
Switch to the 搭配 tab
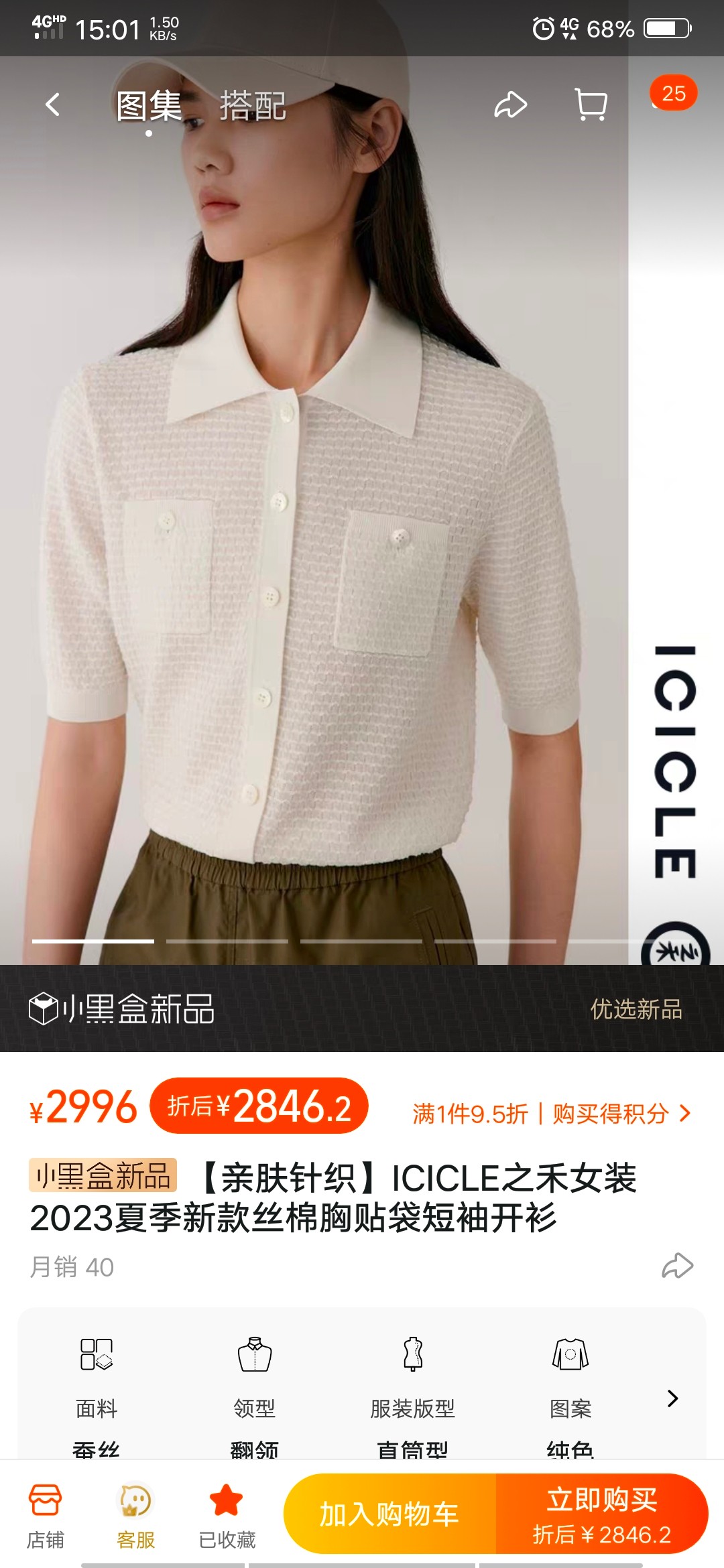click(x=253, y=106)
